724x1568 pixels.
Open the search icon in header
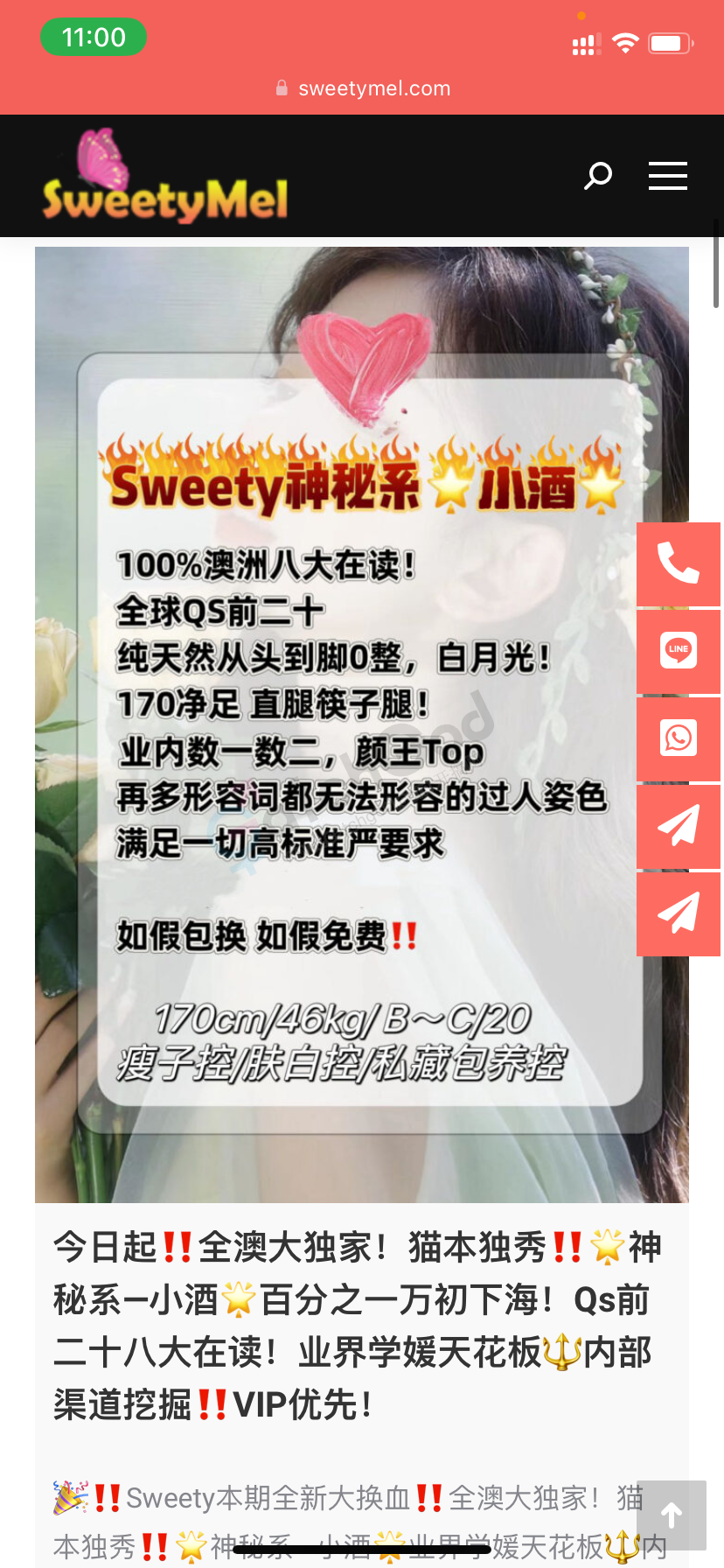[598, 176]
